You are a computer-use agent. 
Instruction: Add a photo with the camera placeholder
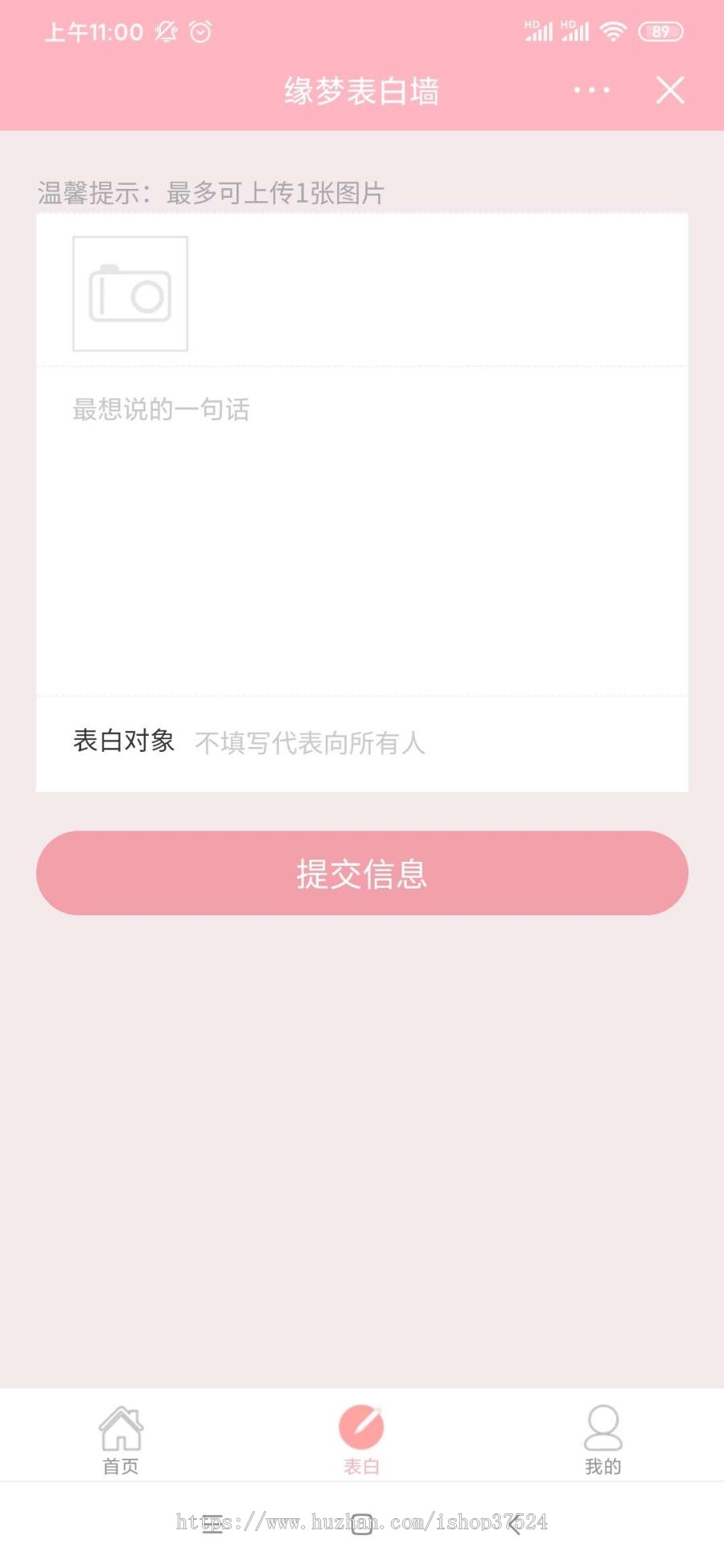(130, 293)
